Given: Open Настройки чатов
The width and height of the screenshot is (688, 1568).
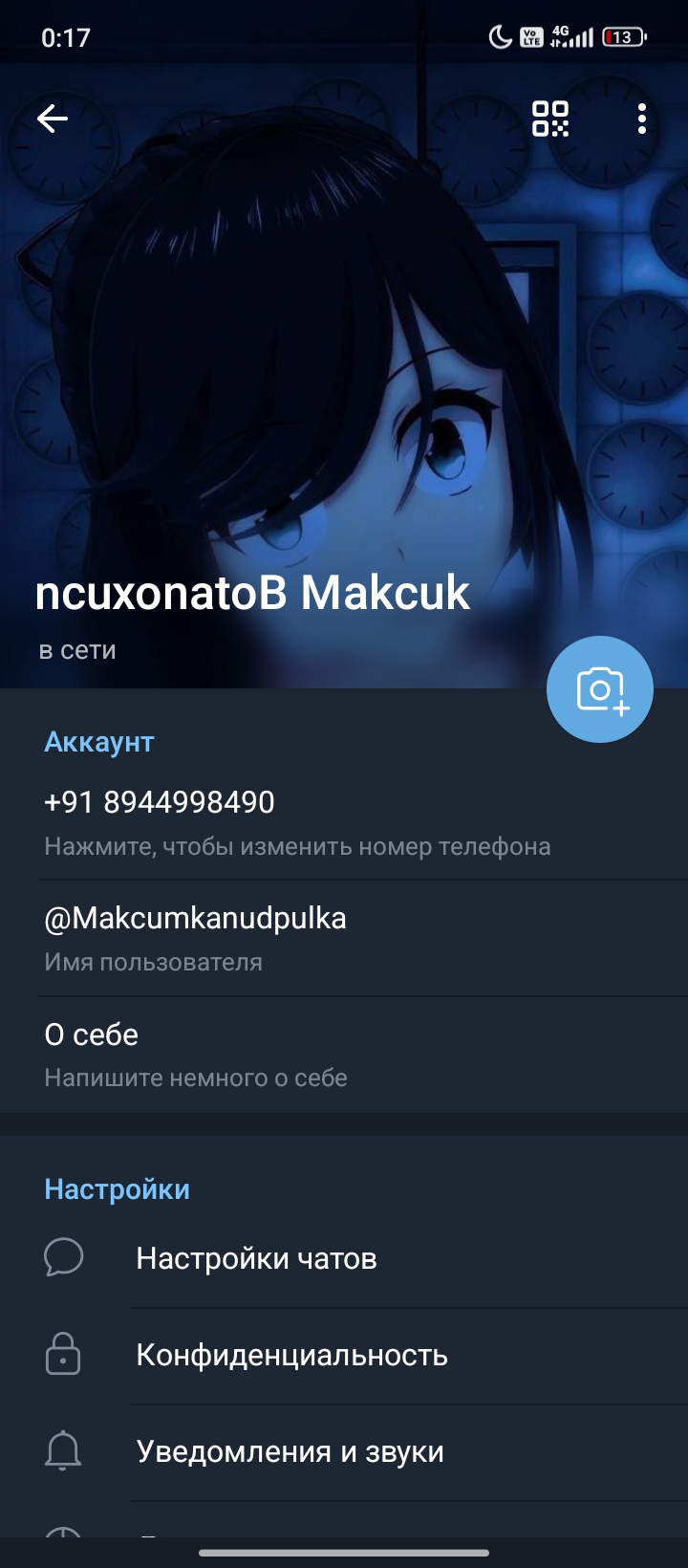Looking at the screenshot, I should (x=344, y=1258).
